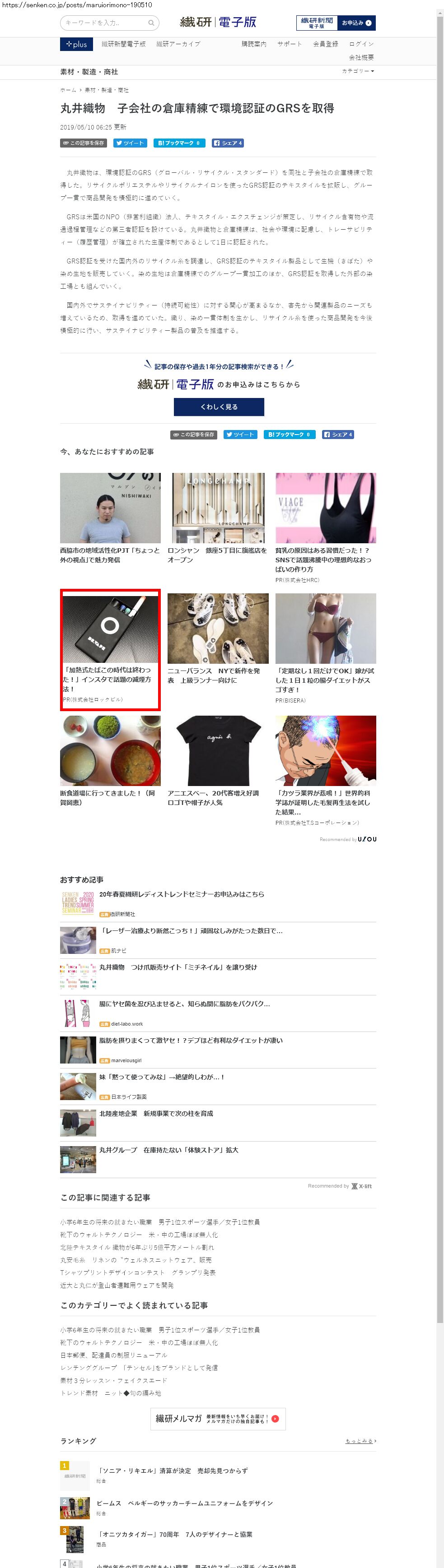Viewport: 444px width, 1568px height.
Task: Open the 加熱式たばこ recommended article card
Action: pyautogui.click(x=110, y=649)
